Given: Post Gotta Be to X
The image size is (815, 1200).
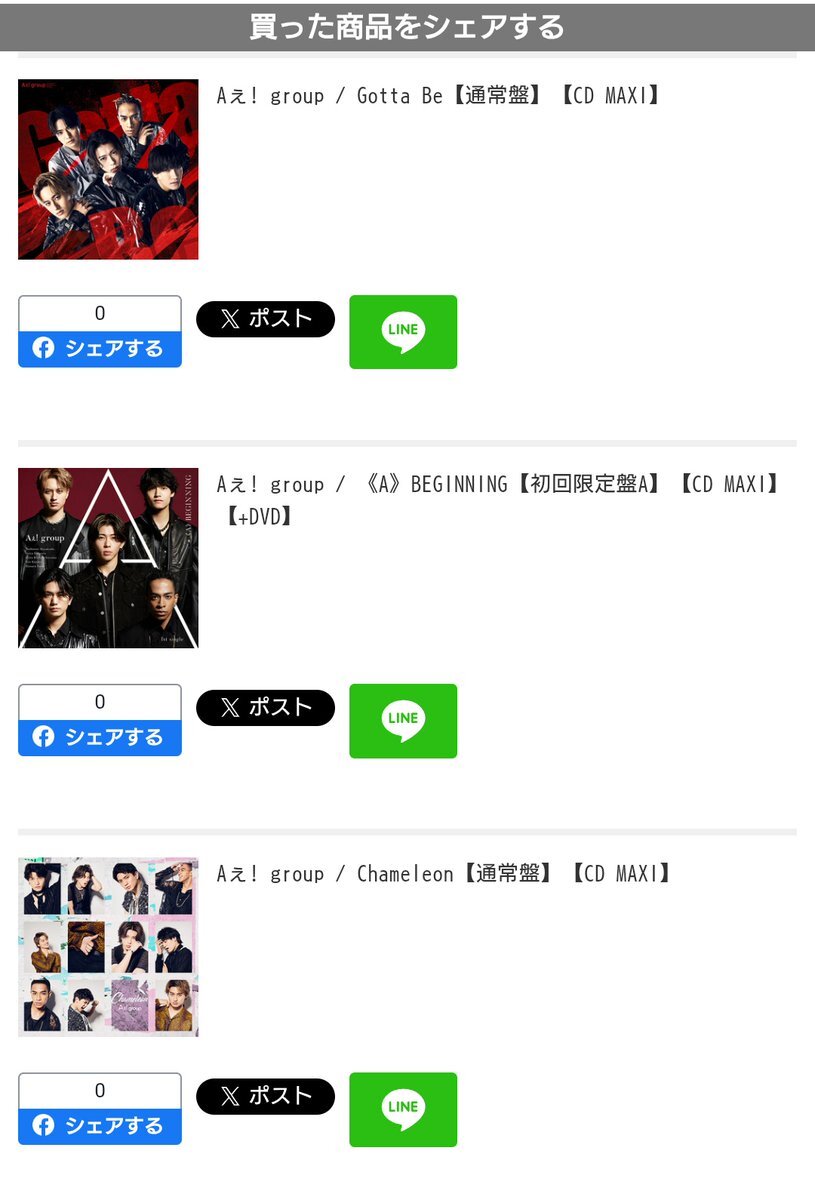Looking at the screenshot, I should click(265, 319).
